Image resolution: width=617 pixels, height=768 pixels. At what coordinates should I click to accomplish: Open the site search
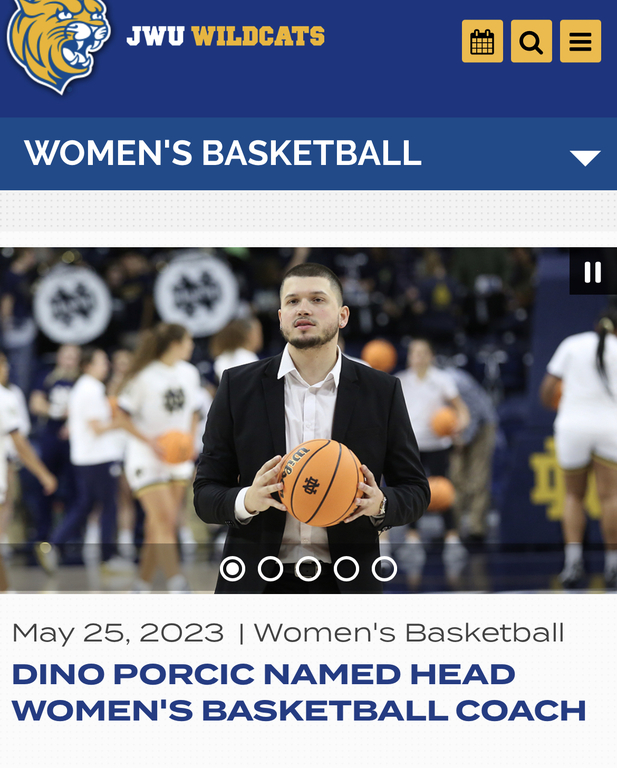click(x=531, y=42)
